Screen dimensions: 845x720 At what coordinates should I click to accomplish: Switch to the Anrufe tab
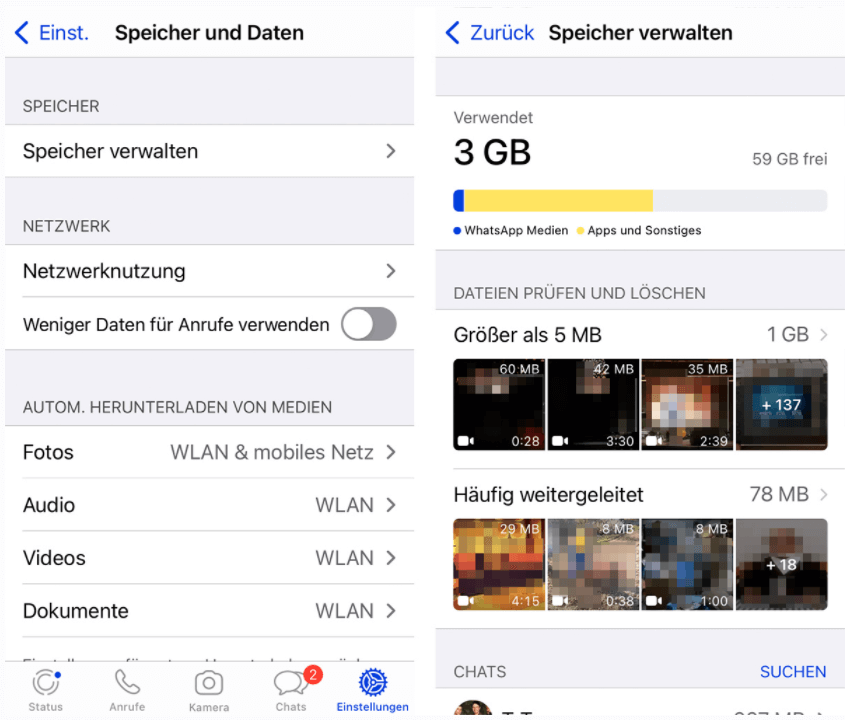coord(127,690)
